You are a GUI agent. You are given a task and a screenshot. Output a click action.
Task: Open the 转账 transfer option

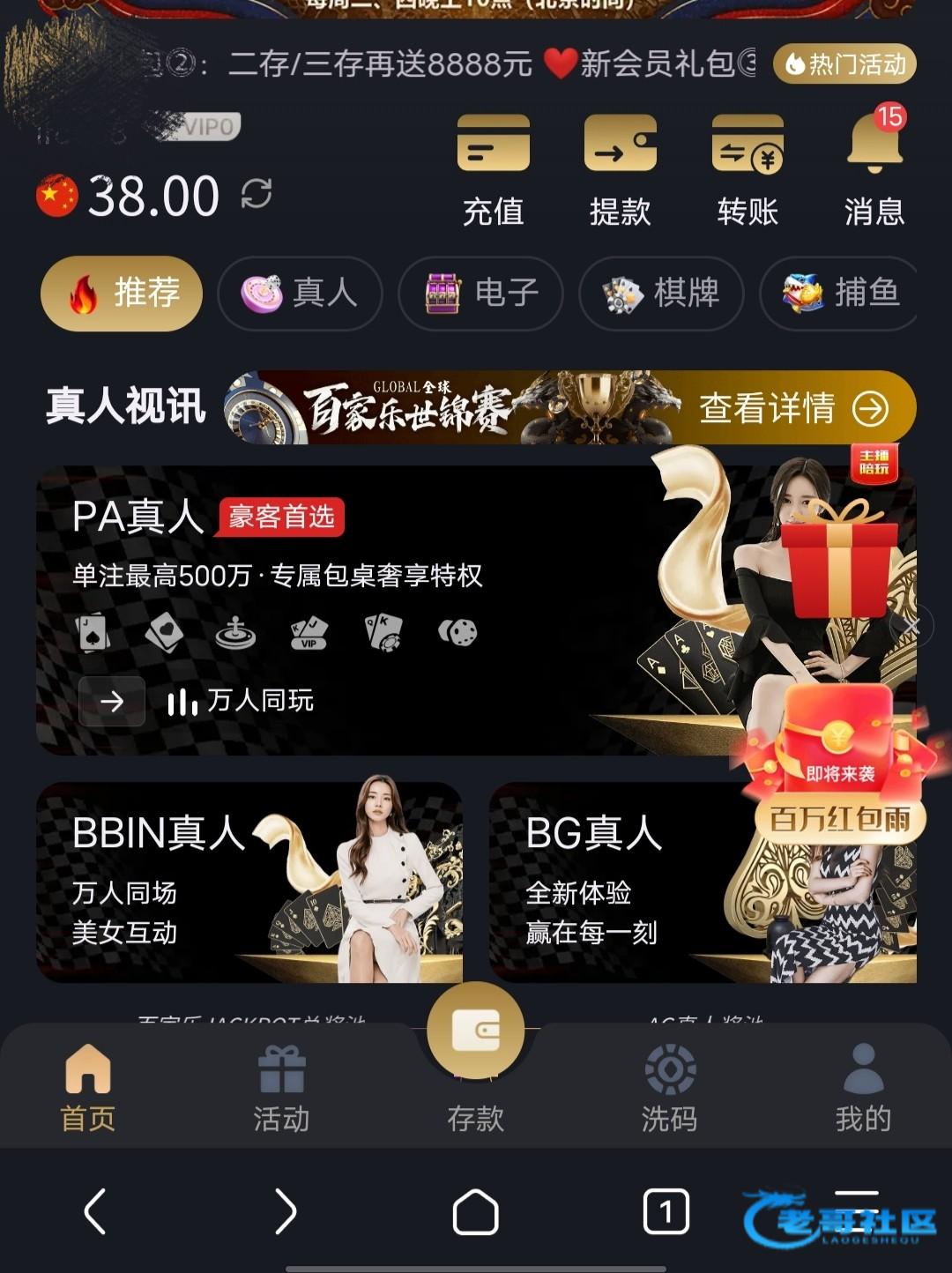[747, 169]
